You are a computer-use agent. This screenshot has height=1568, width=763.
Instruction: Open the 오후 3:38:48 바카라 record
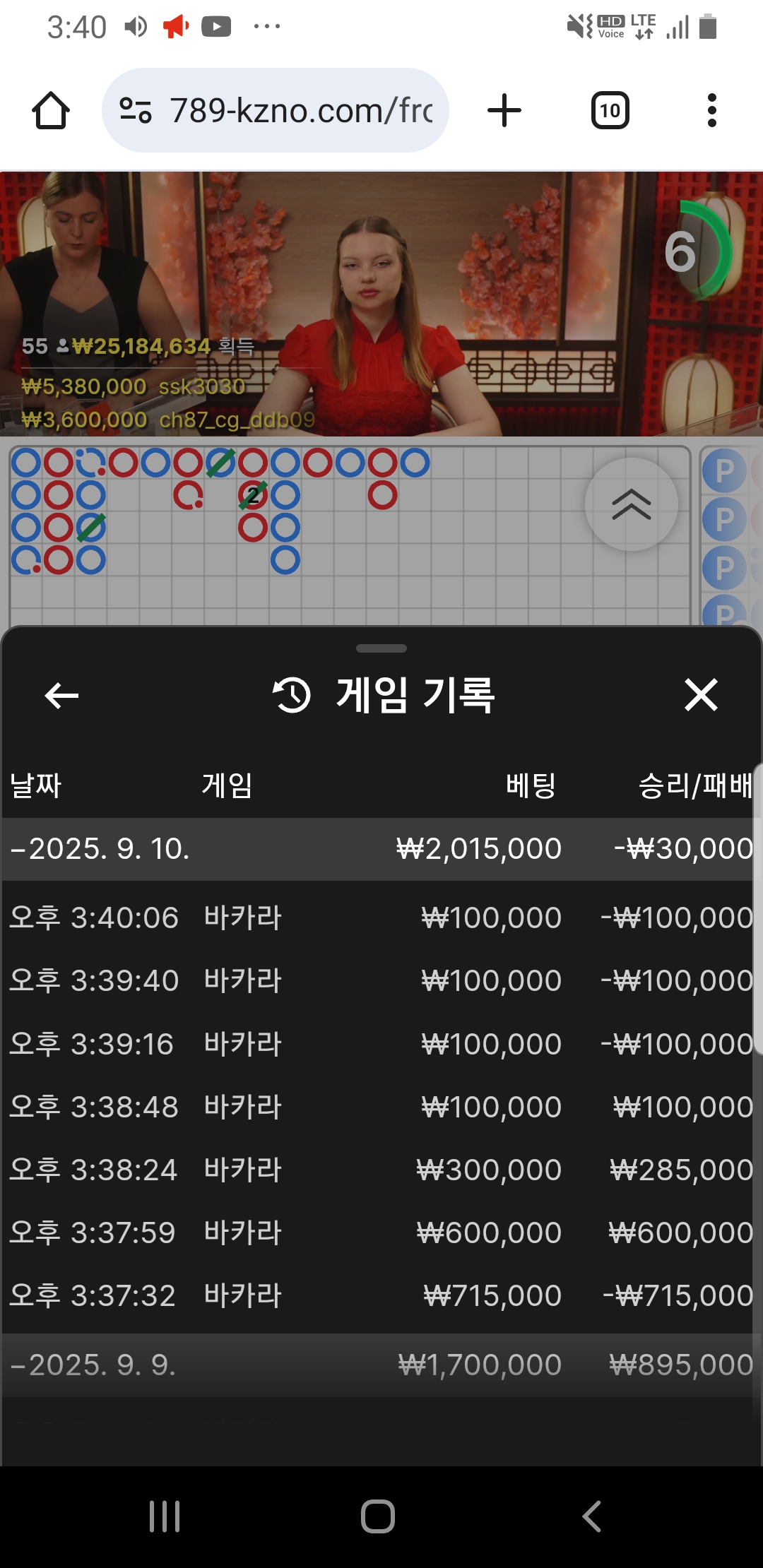(x=378, y=1107)
